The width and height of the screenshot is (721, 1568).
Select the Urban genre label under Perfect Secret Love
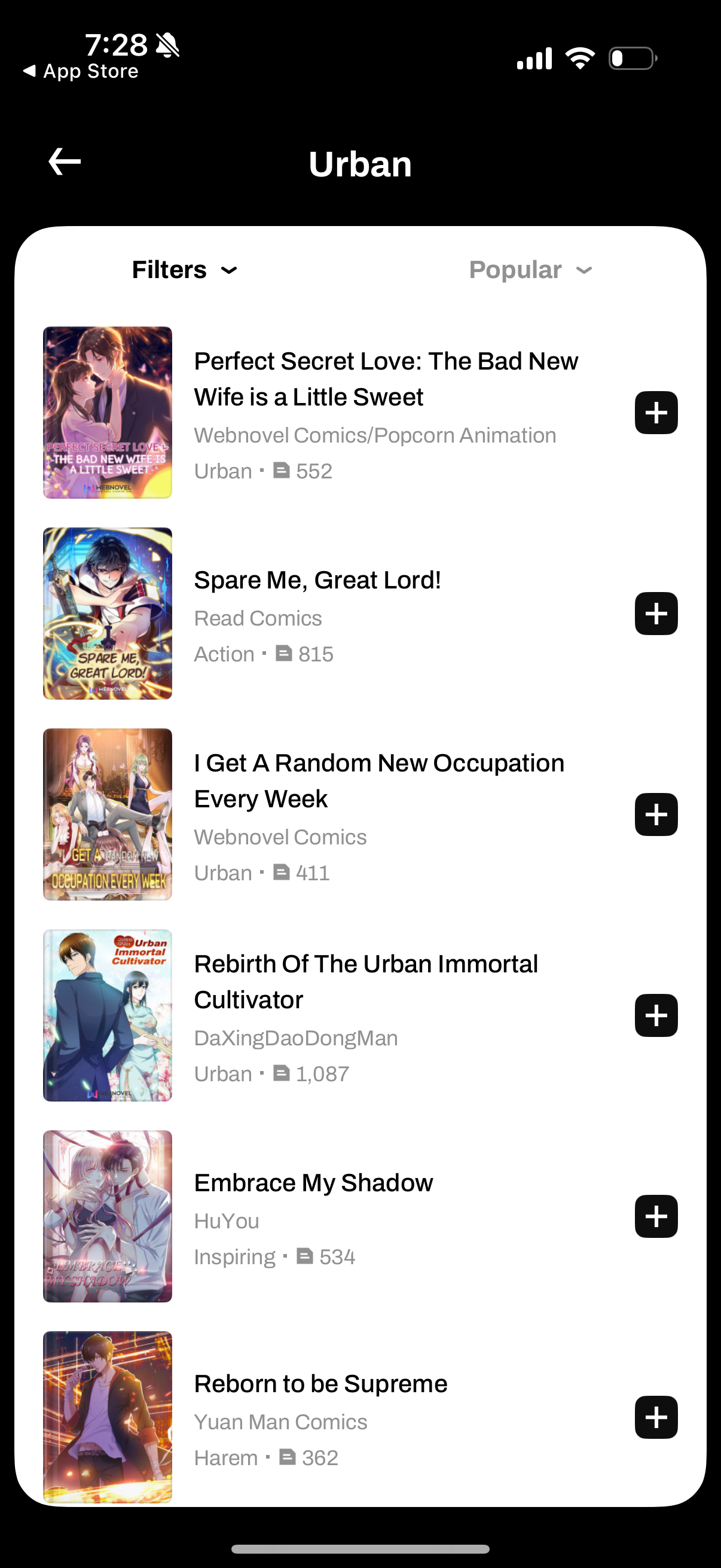pyautogui.click(x=222, y=471)
